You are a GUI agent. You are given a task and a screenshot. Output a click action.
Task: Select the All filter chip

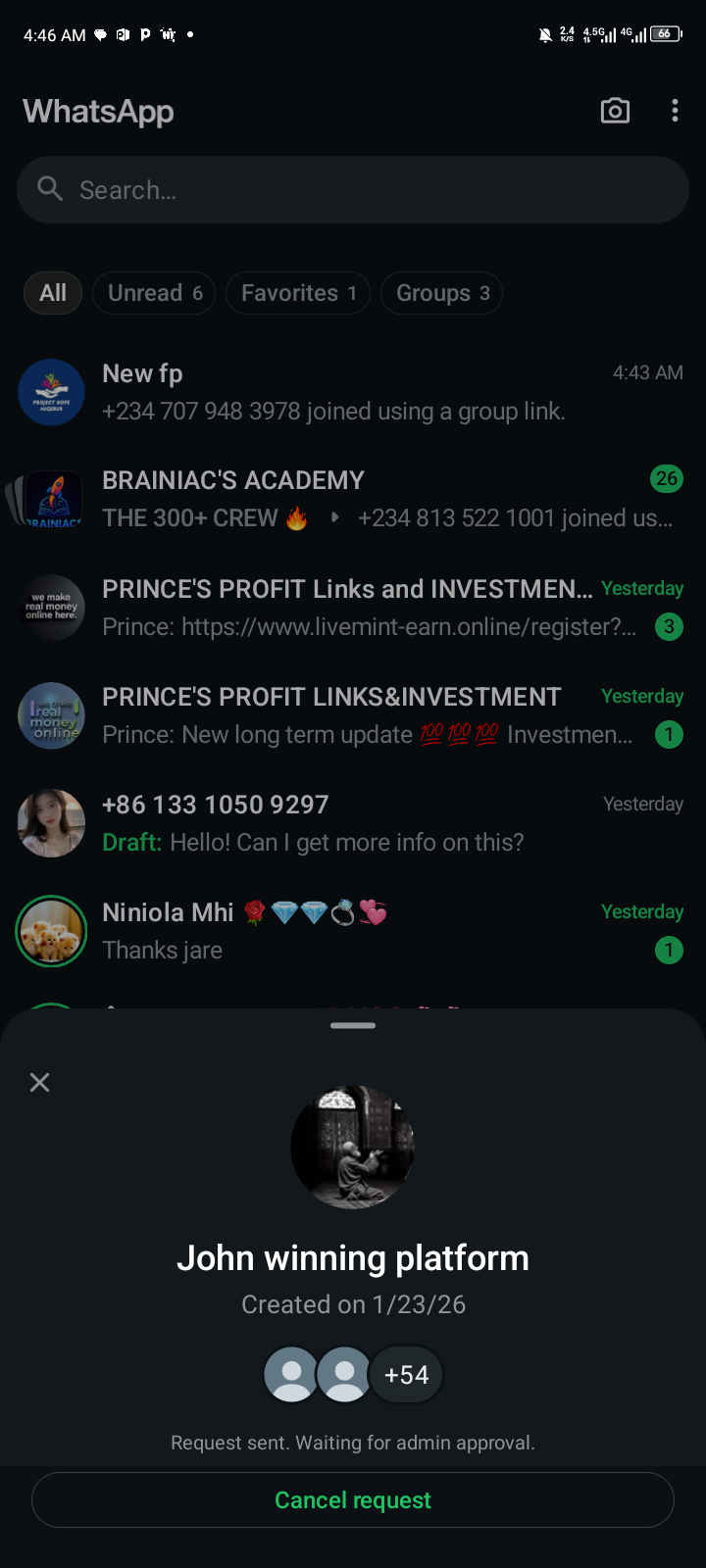point(53,293)
